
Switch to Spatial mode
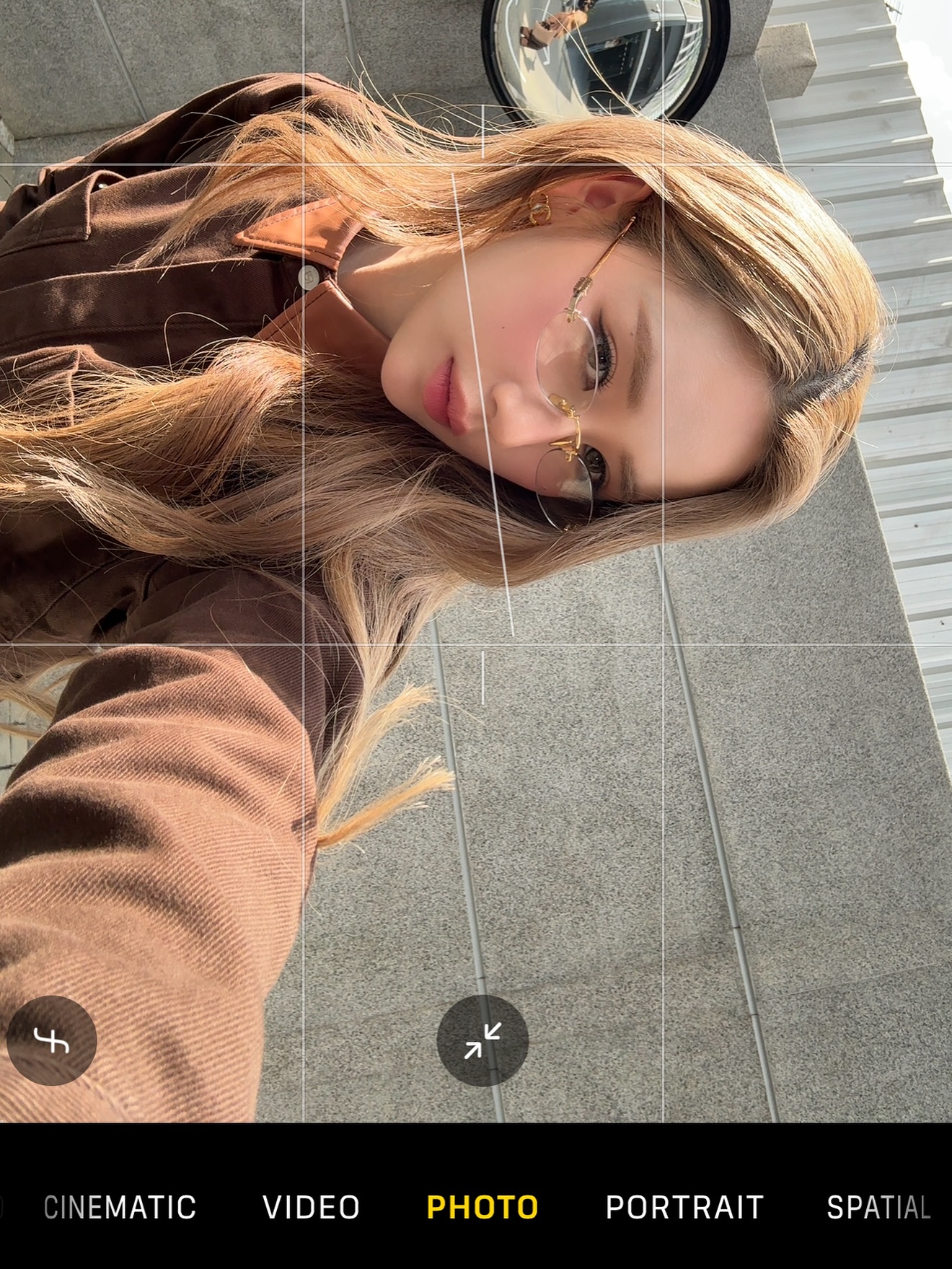[x=878, y=1207]
